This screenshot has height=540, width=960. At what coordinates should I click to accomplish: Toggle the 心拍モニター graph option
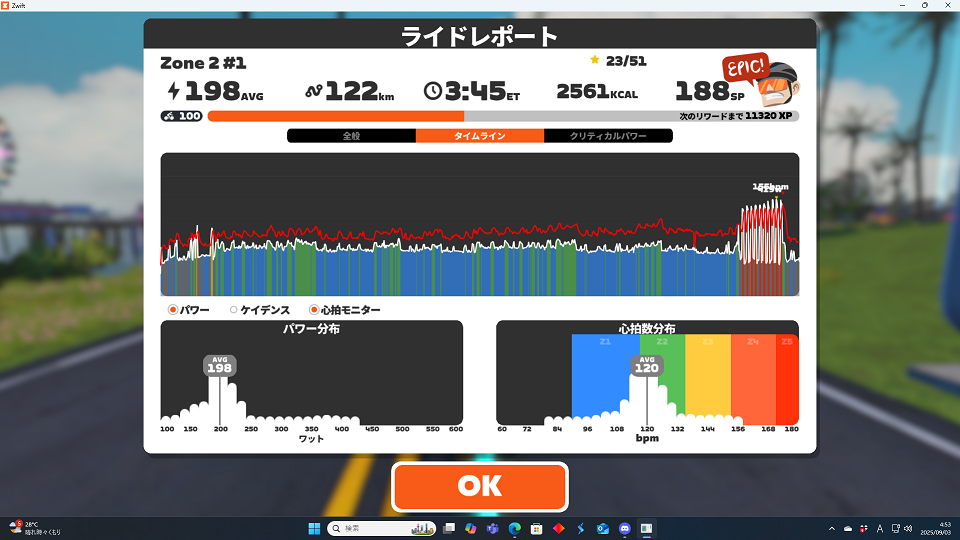click(314, 310)
